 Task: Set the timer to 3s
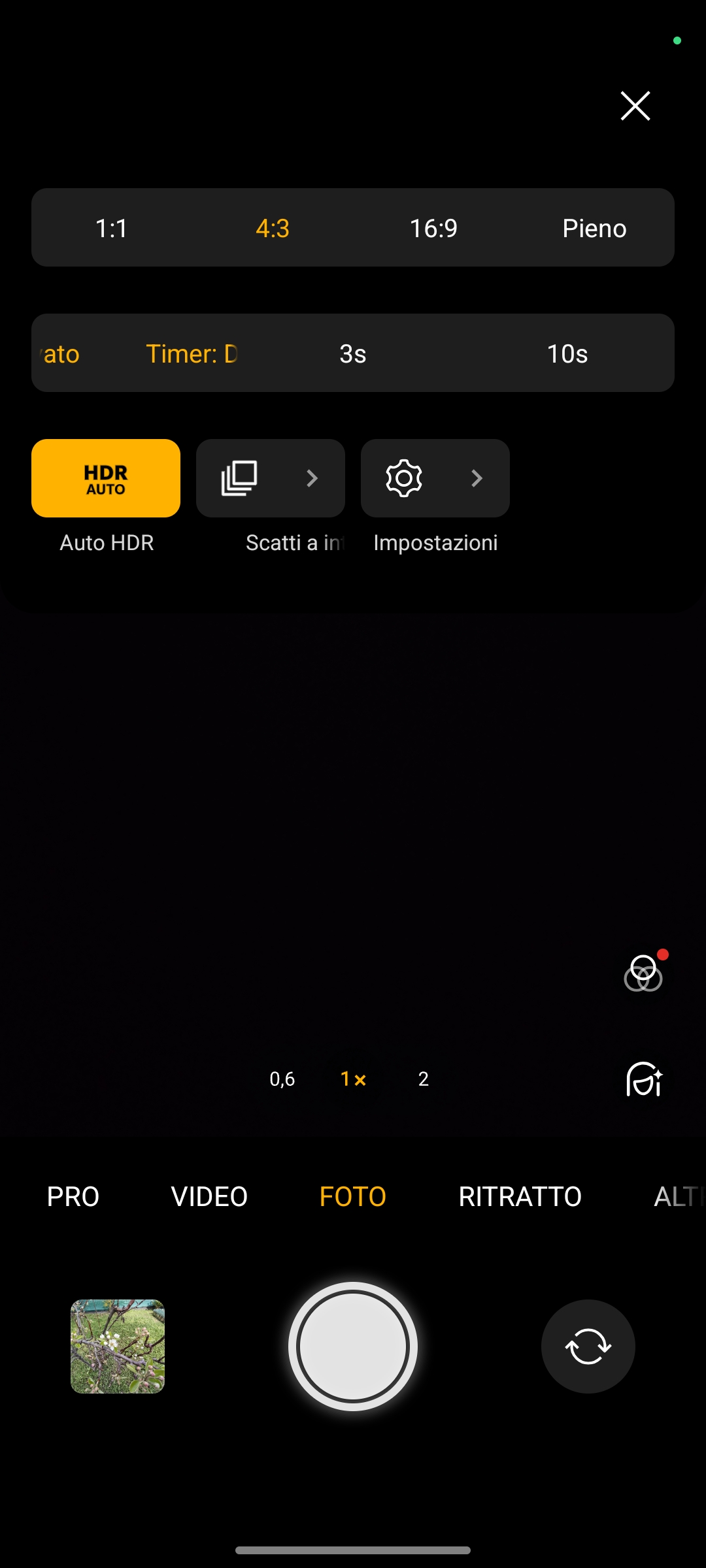(x=353, y=353)
